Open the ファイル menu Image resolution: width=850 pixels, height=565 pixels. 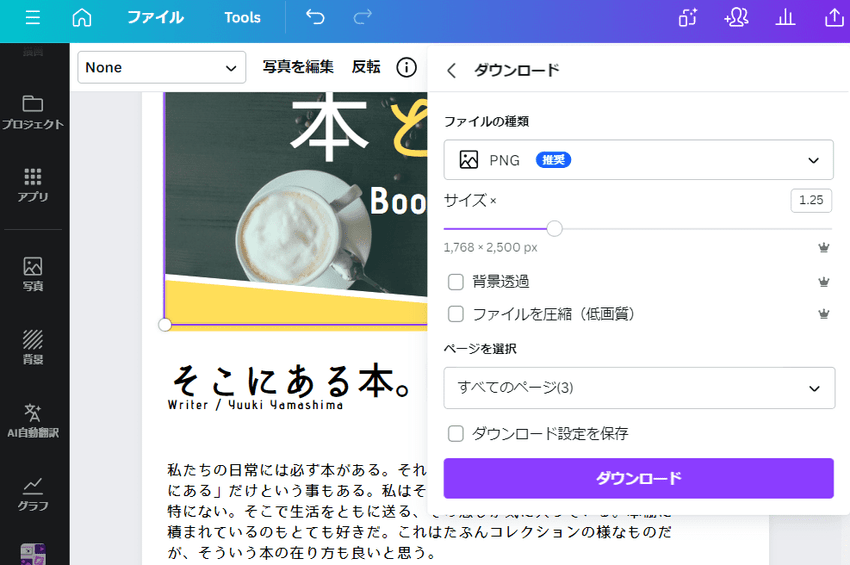(155, 17)
